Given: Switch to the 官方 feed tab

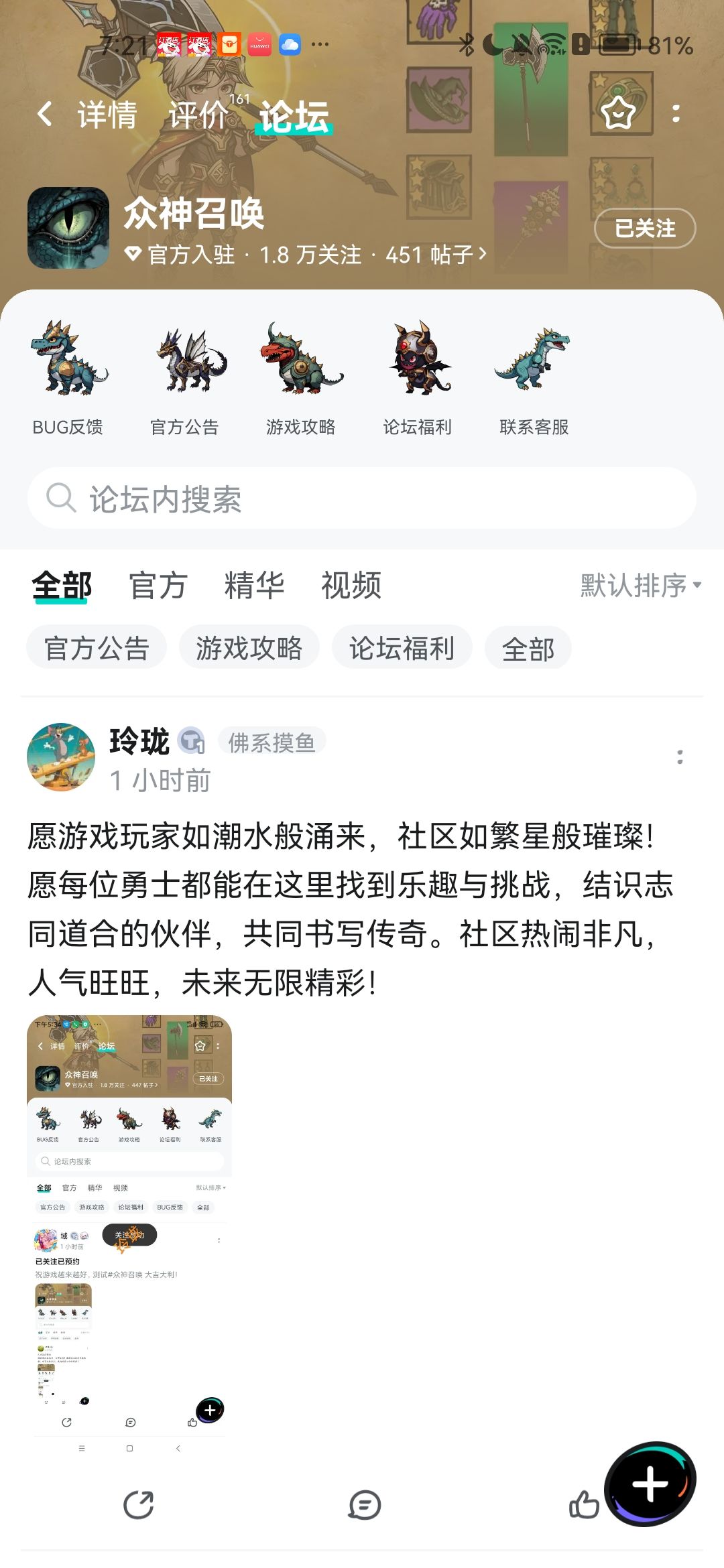Looking at the screenshot, I should pyautogui.click(x=158, y=585).
